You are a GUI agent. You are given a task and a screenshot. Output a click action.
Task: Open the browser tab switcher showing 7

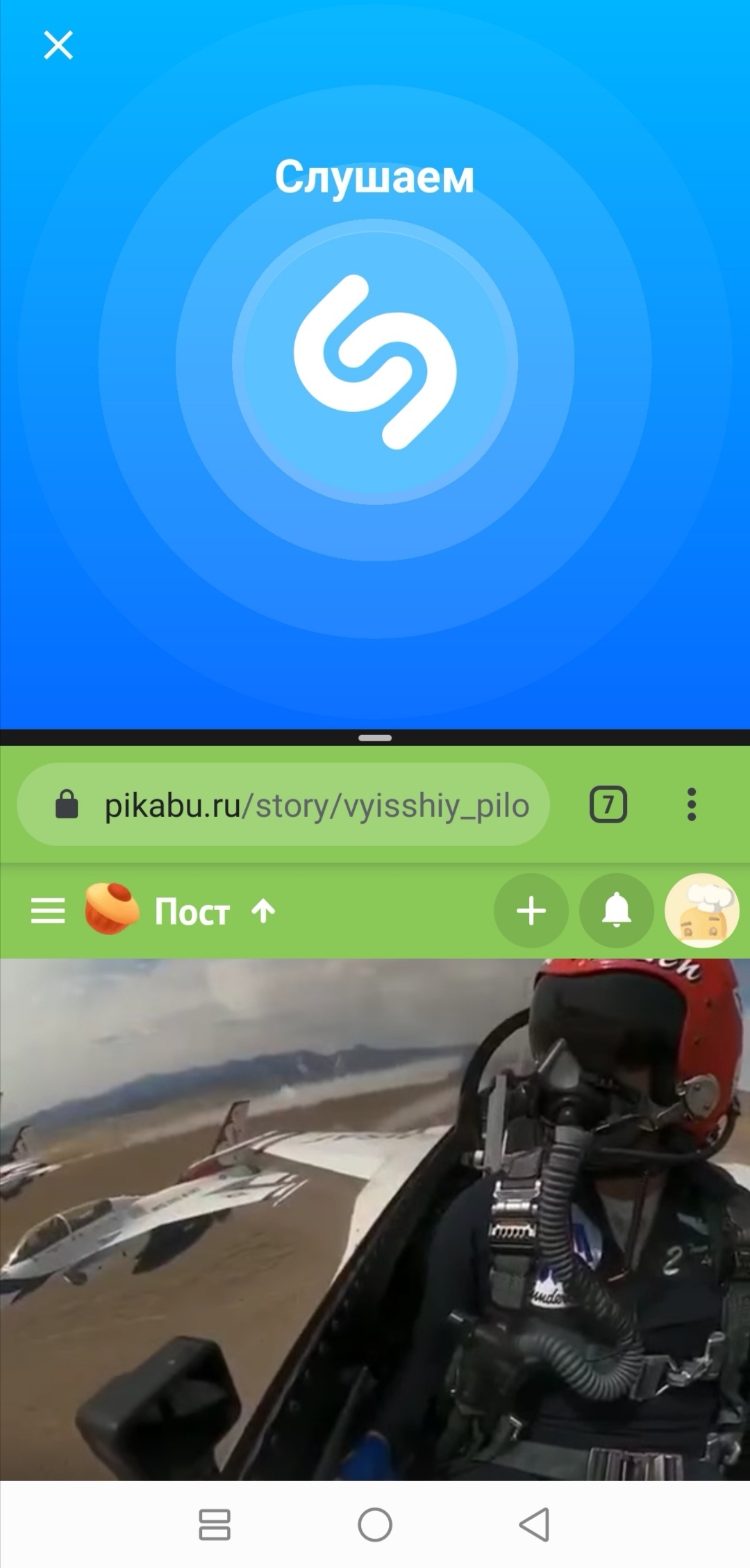click(x=608, y=805)
